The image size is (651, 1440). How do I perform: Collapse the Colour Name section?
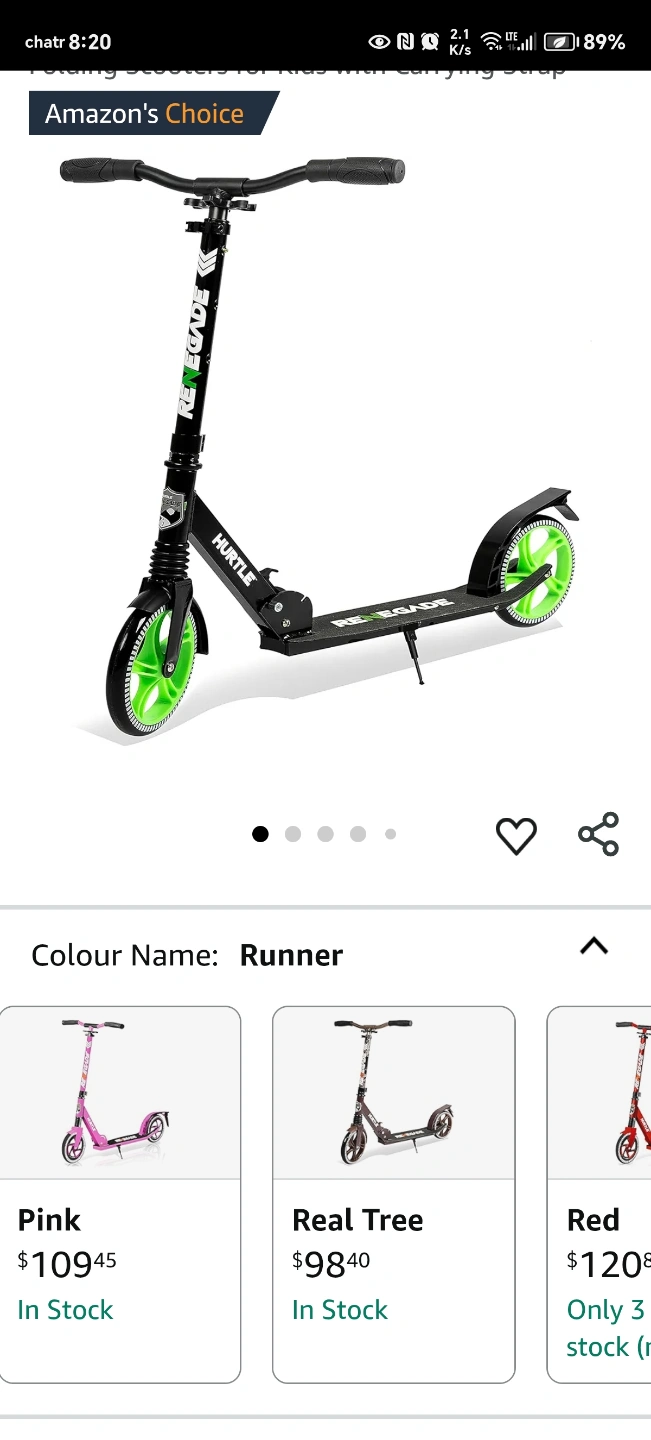pos(594,946)
